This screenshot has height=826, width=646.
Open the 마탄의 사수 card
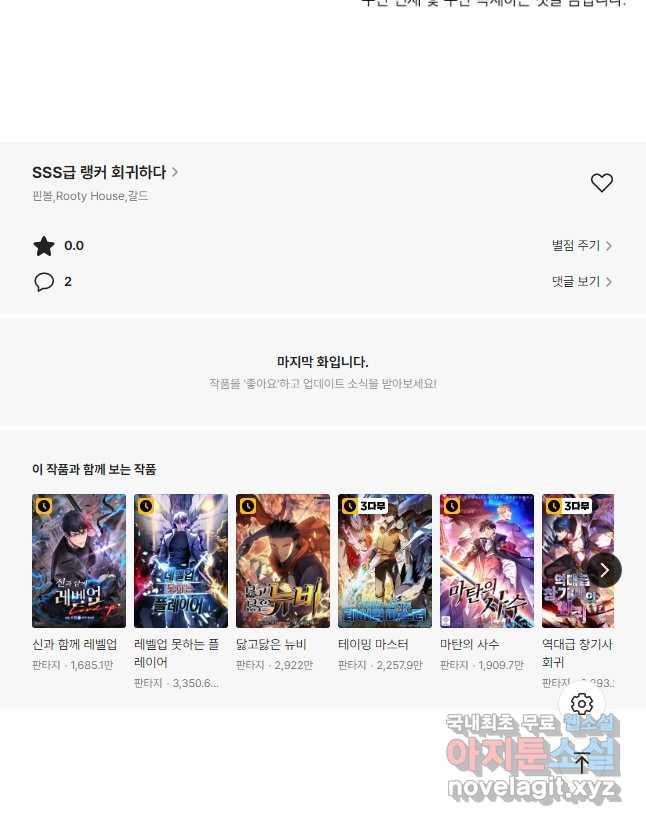click(487, 561)
